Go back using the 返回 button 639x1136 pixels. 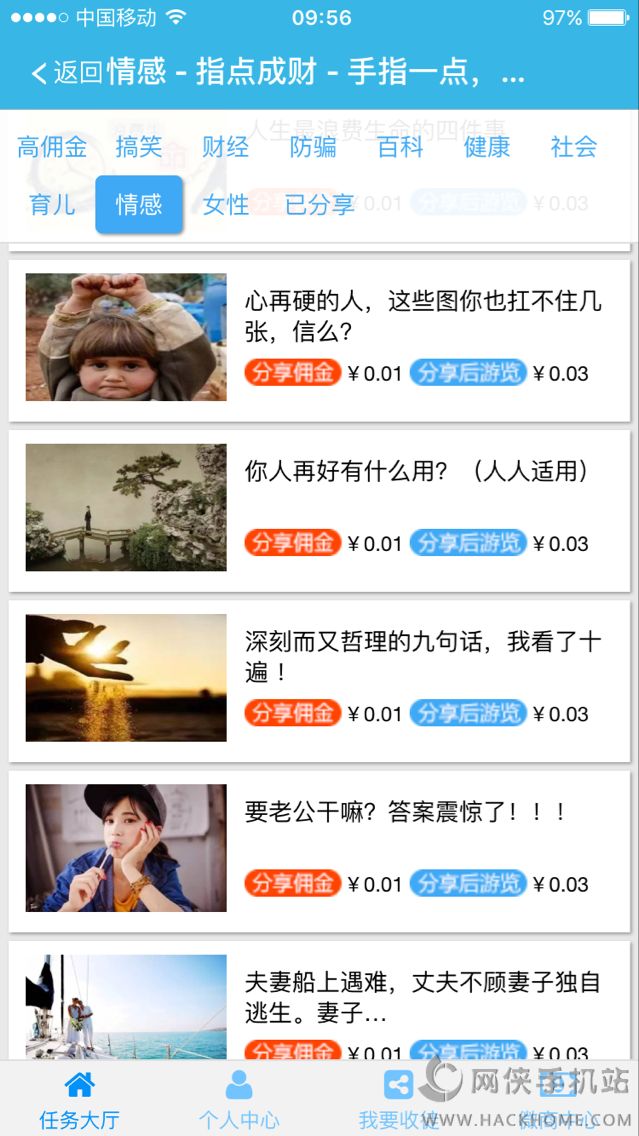pos(66,73)
